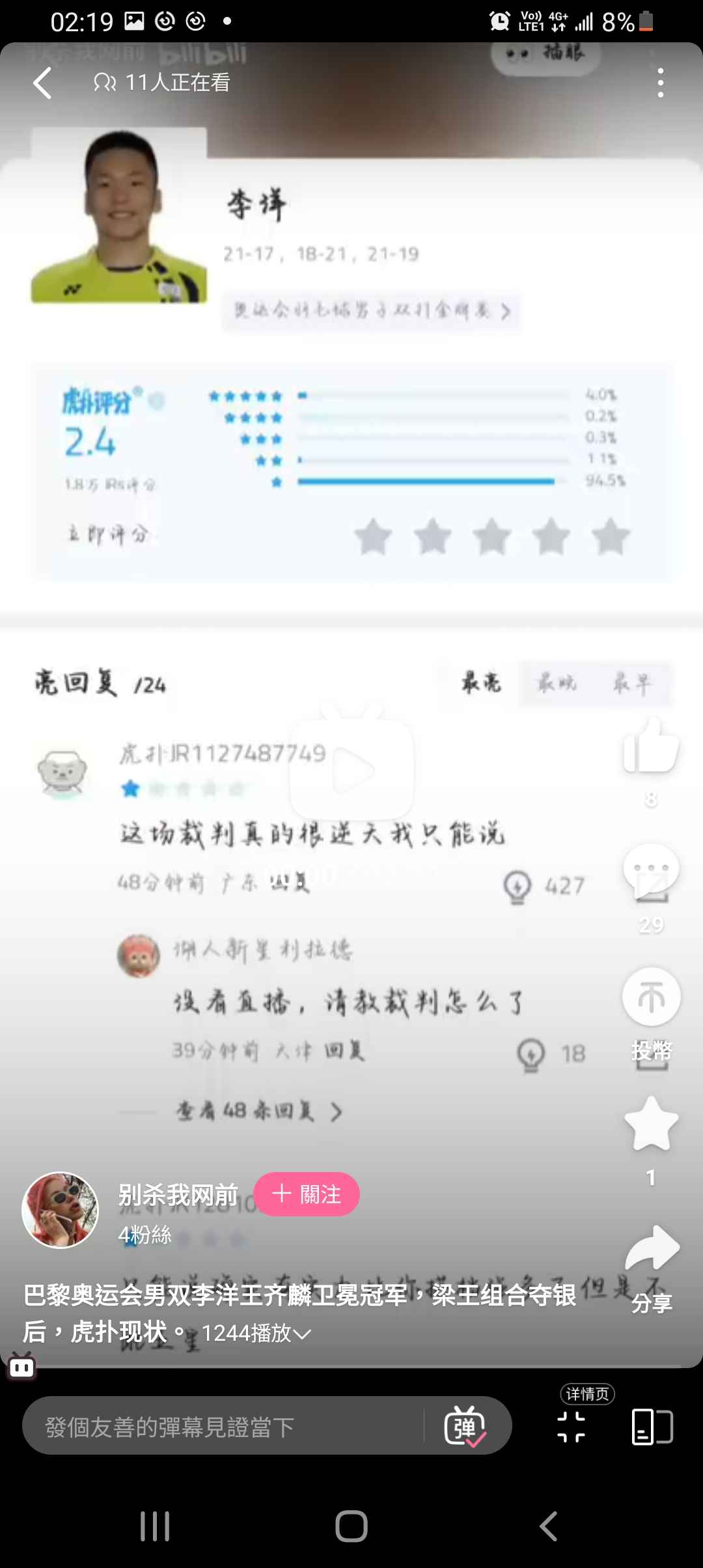This screenshot has height=1568, width=703.
Task: Open 别杀我网前 profile avatar
Action: 60,1210
